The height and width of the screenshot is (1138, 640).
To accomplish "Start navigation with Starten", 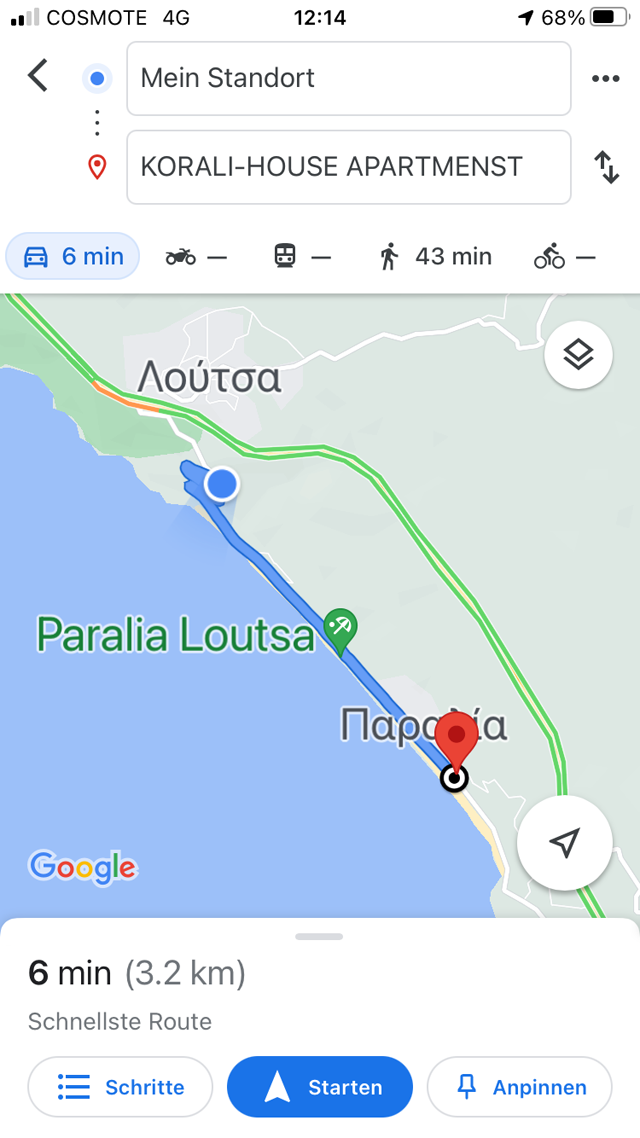I will (x=320, y=1086).
